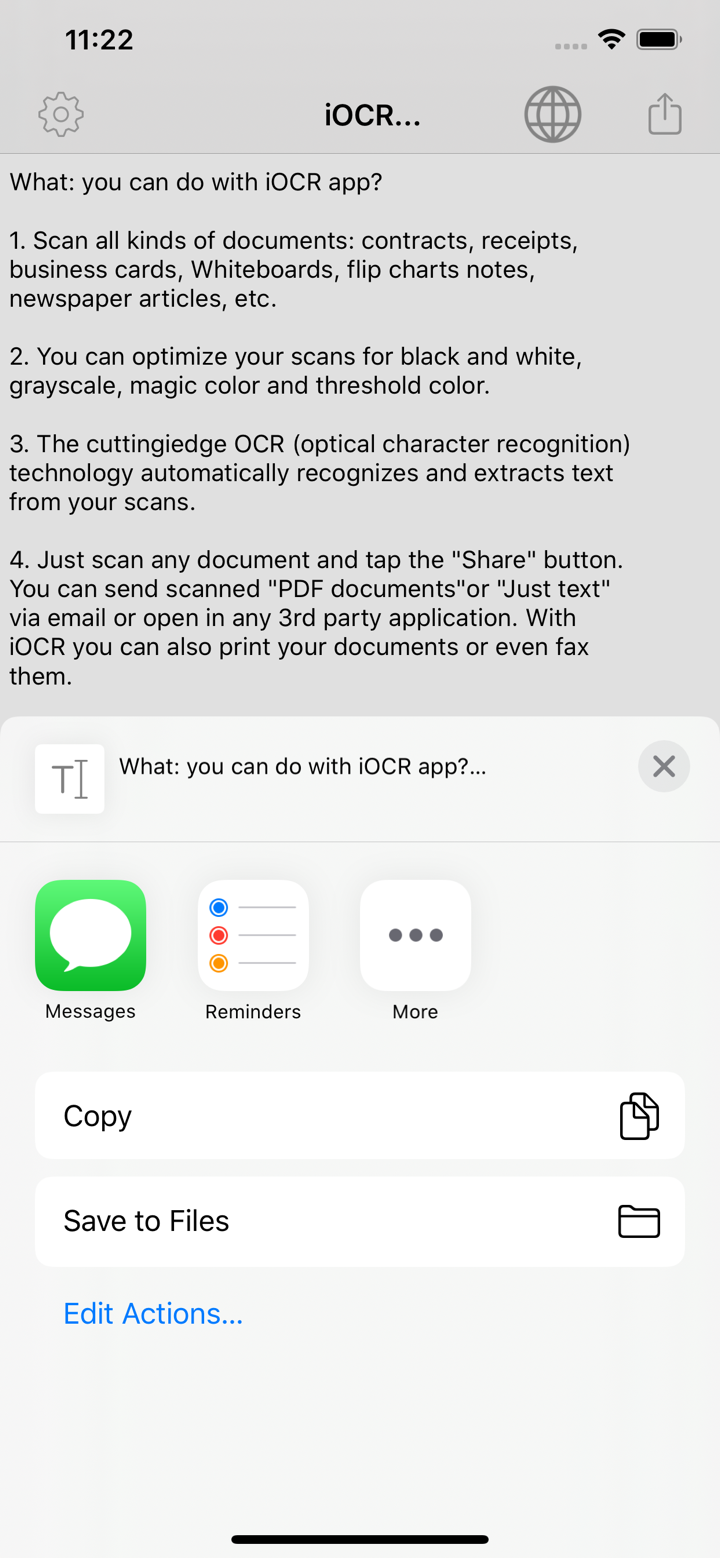
Task: Tap the Wi-Fi status icon
Action: [612, 39]
